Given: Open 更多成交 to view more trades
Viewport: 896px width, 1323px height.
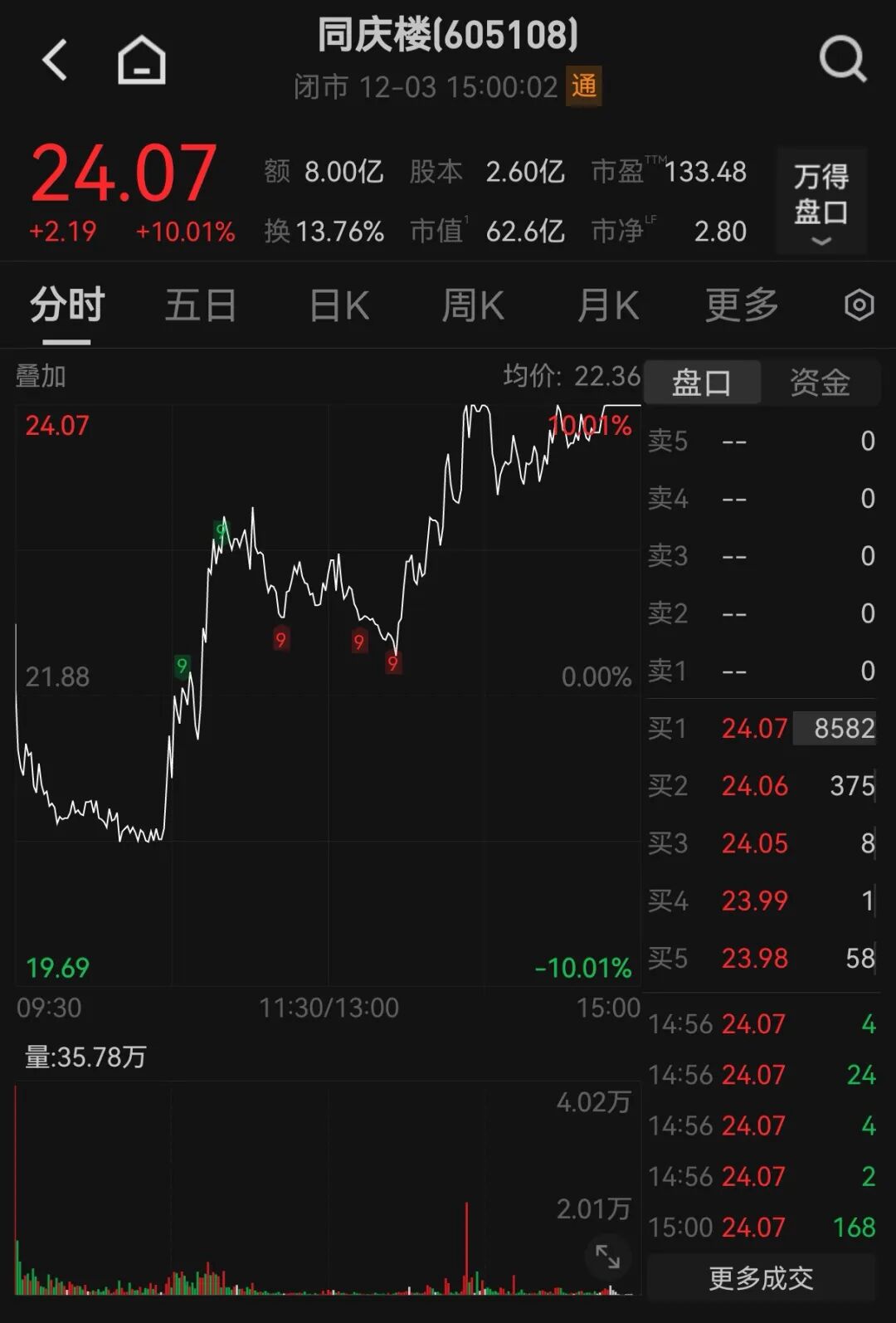Looking at the screenshot, I should (761, 1278).
